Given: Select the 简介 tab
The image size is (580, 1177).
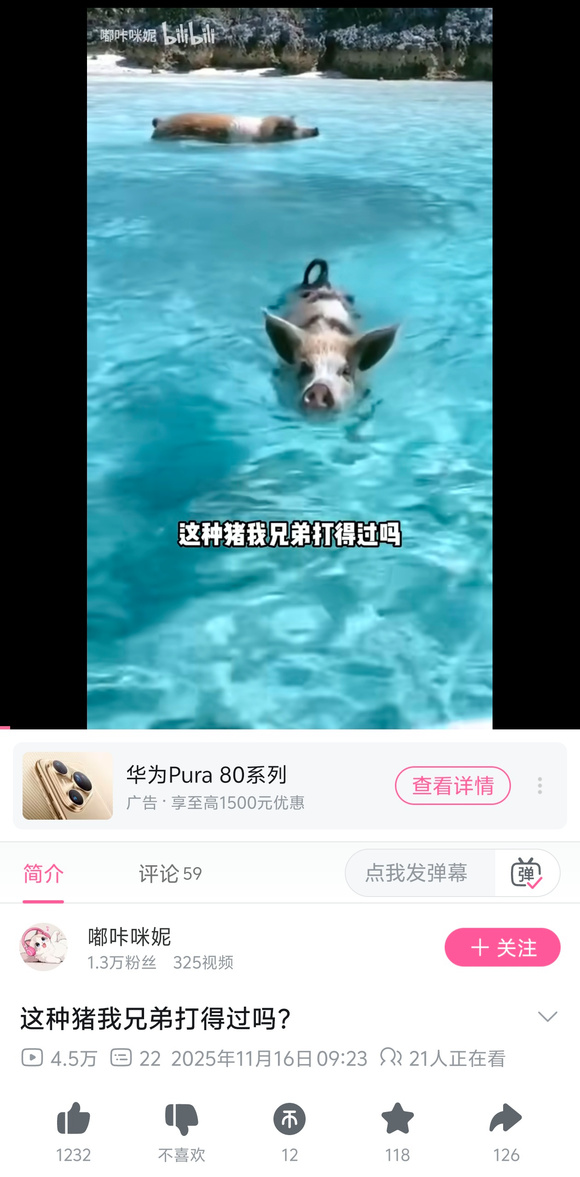Looking at the screenshot, I should tap(43, 873).
